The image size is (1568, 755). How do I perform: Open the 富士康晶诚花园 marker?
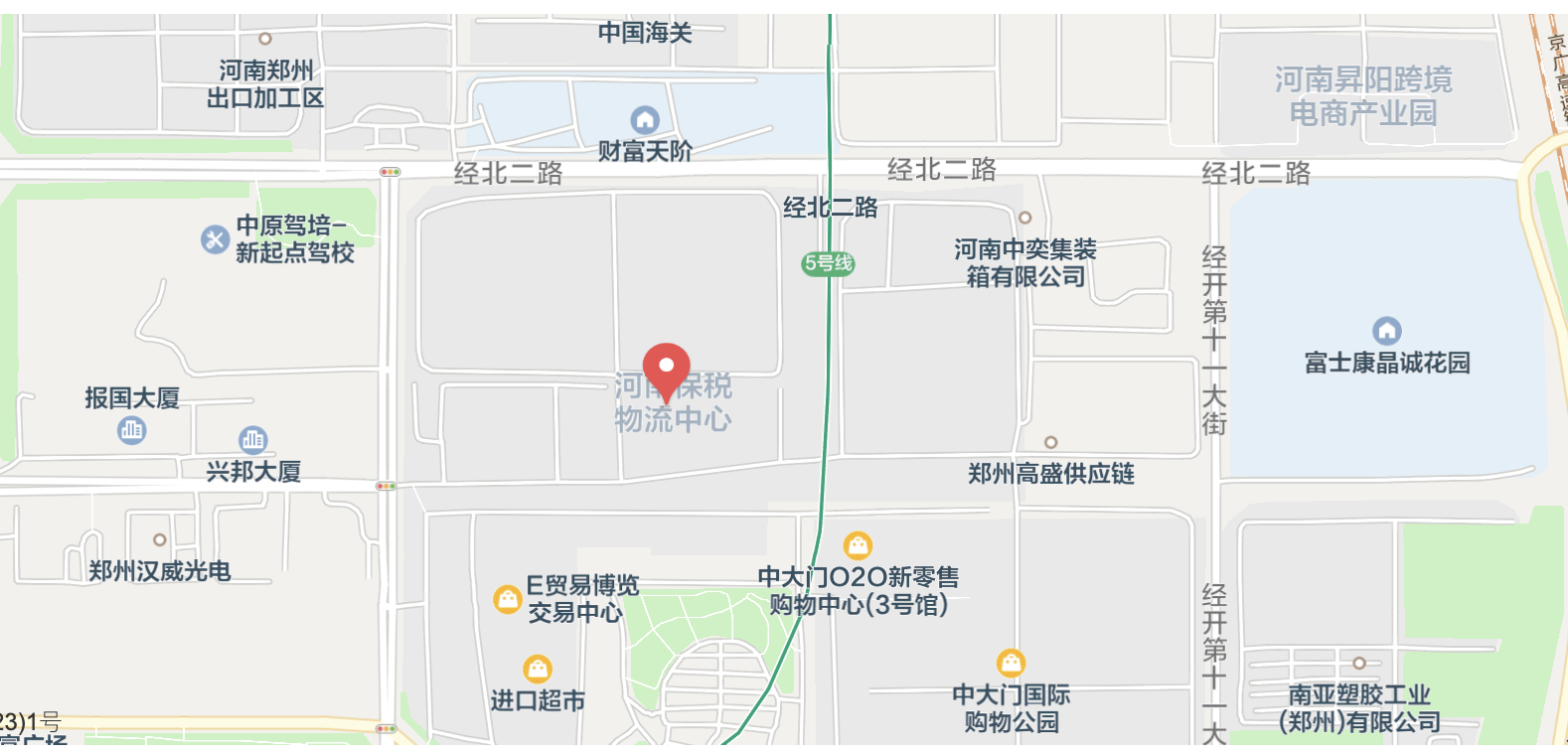coord(1386,331)
